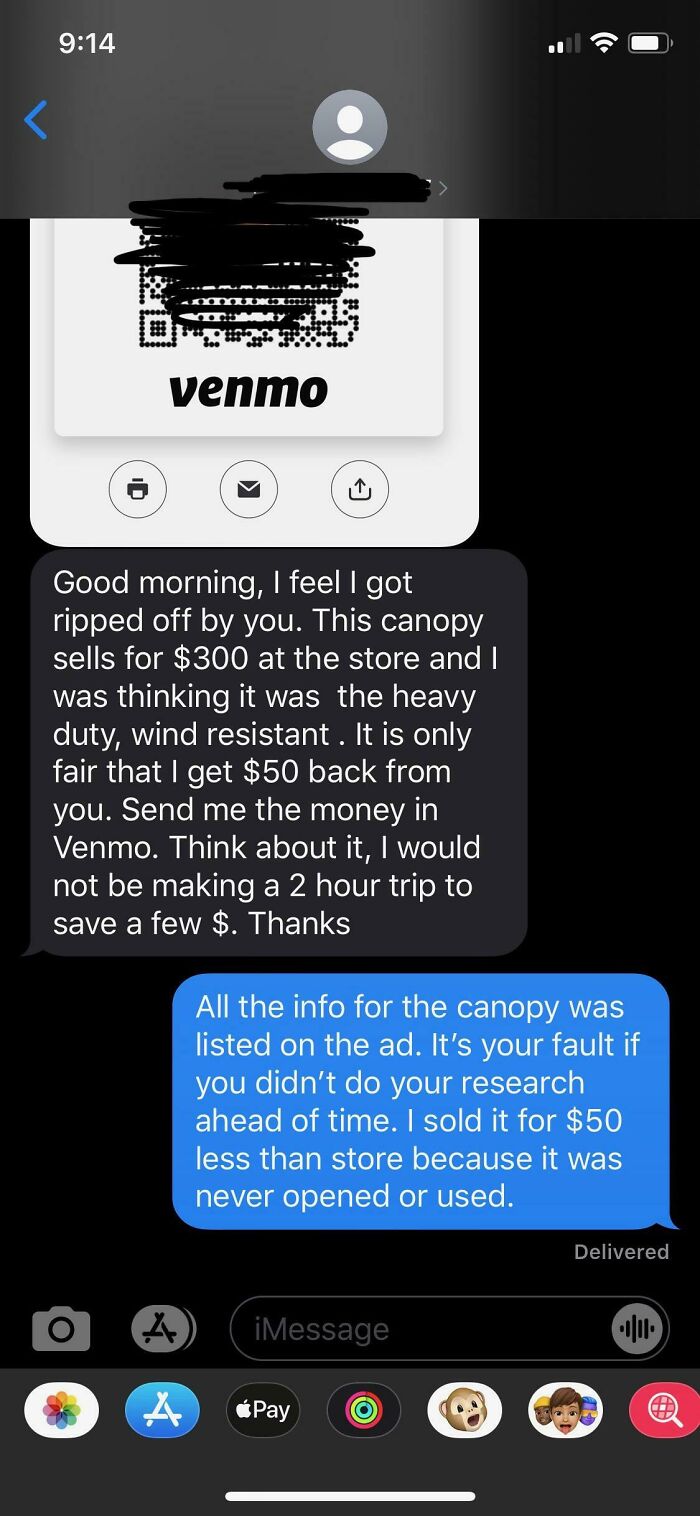Share the Venmo code attachment
The image size is (700, 1516).
[x=360, y=489]
